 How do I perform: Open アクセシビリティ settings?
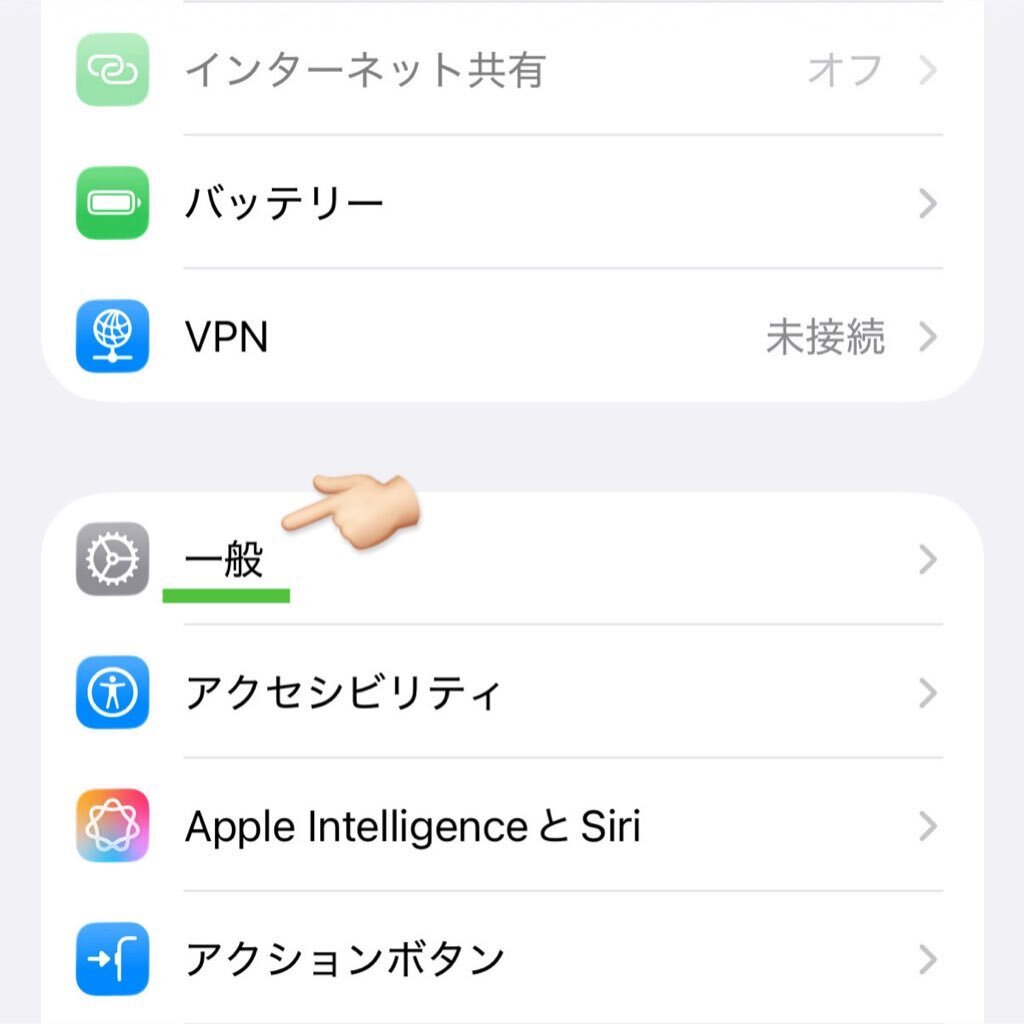[510, 692]
